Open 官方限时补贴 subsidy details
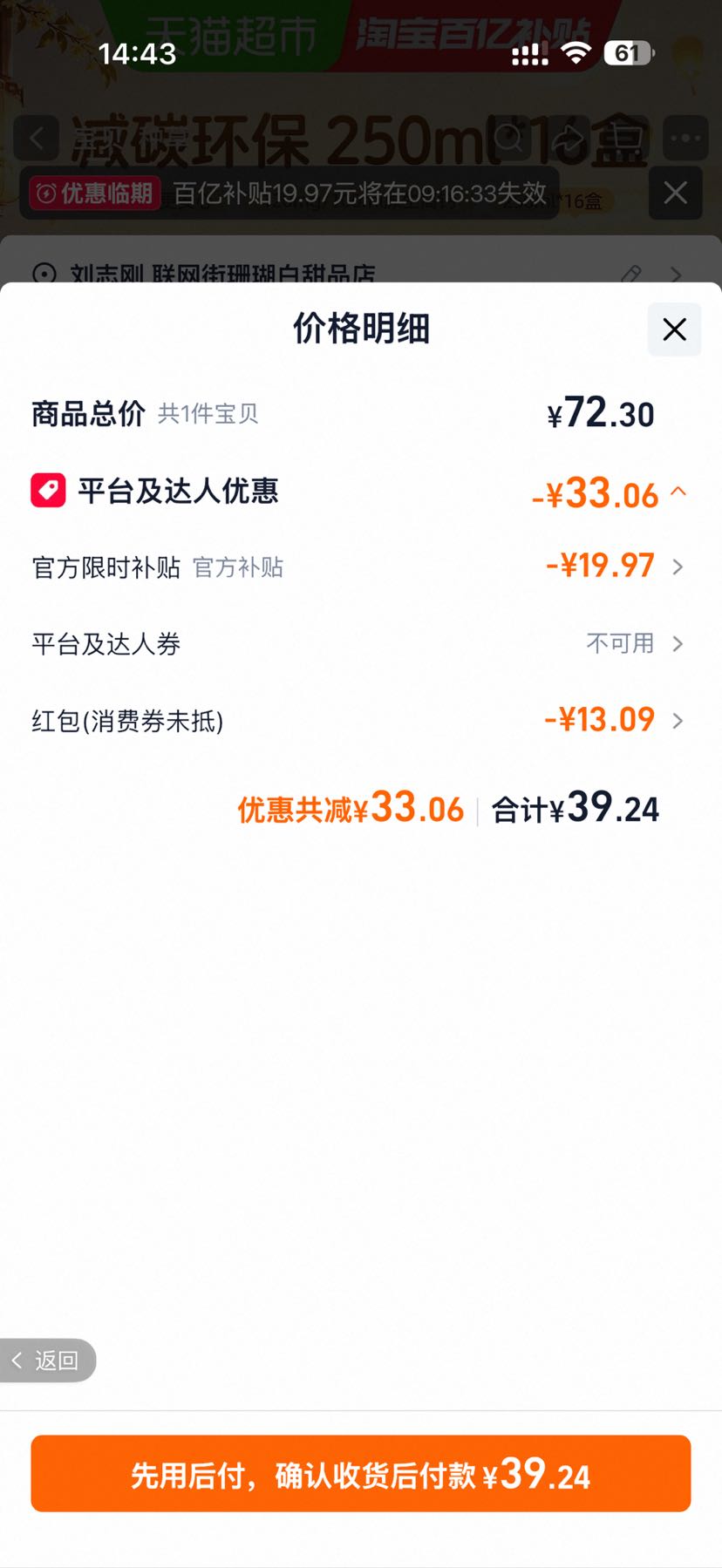 pos(360,567)
